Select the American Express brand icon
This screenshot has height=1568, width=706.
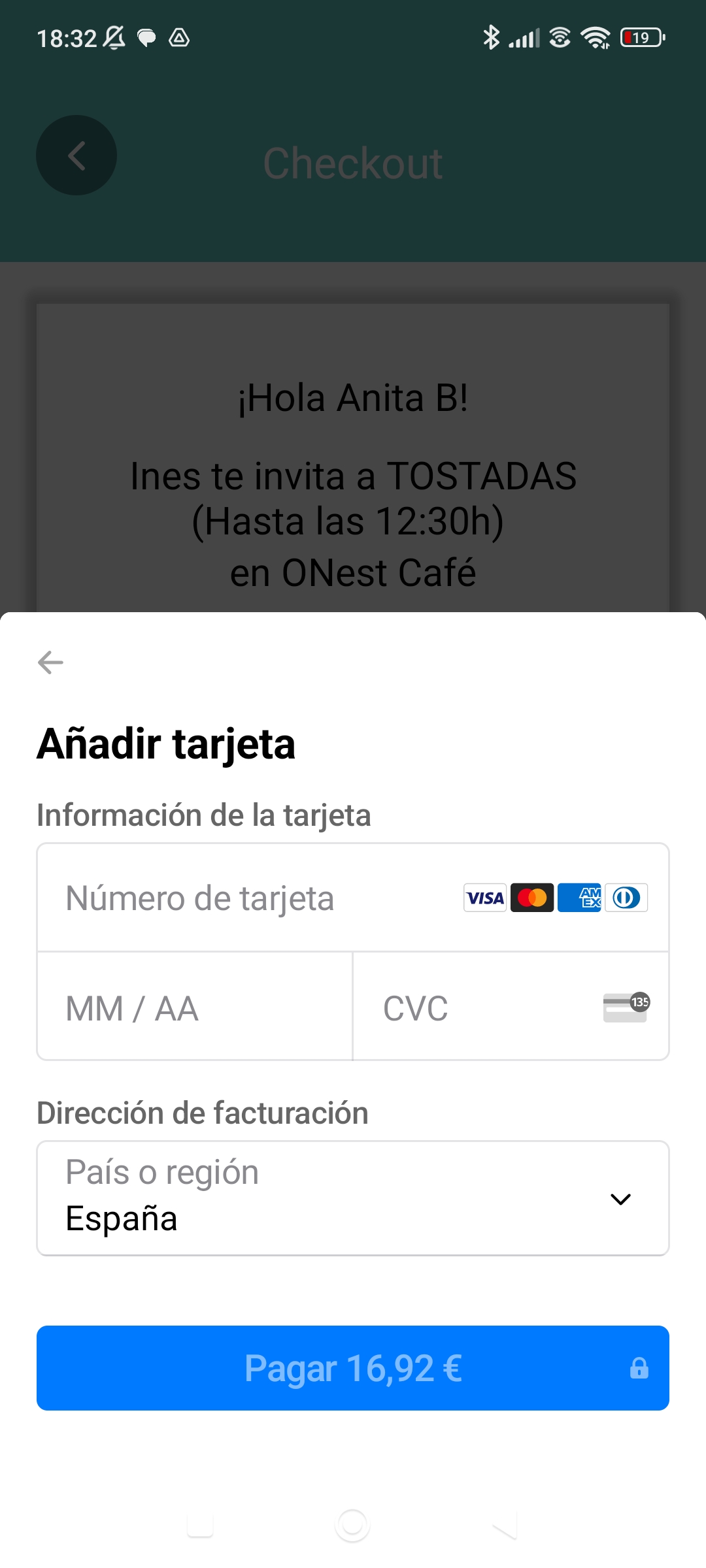(579, 898)
